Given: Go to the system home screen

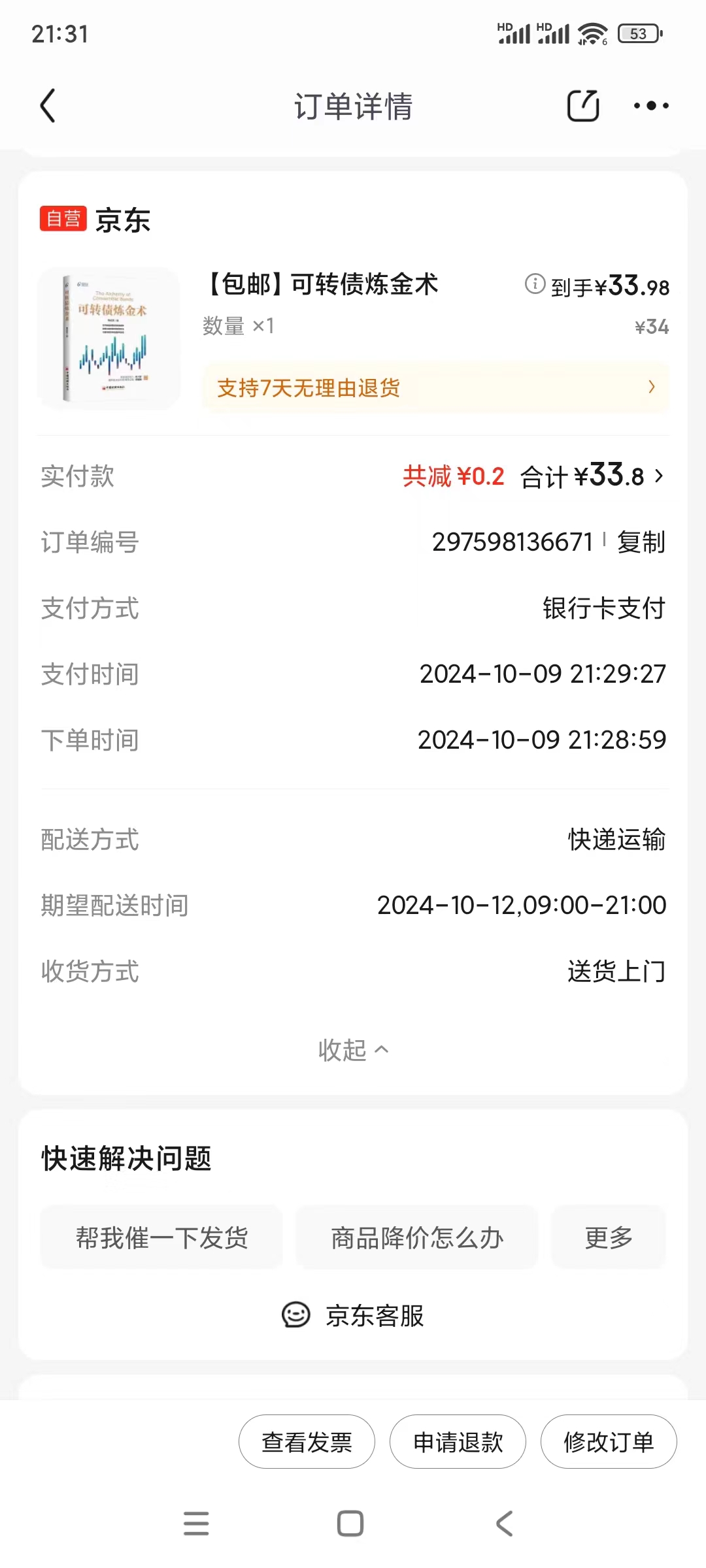Looking at the screenshot, I should coord(350,1524).
